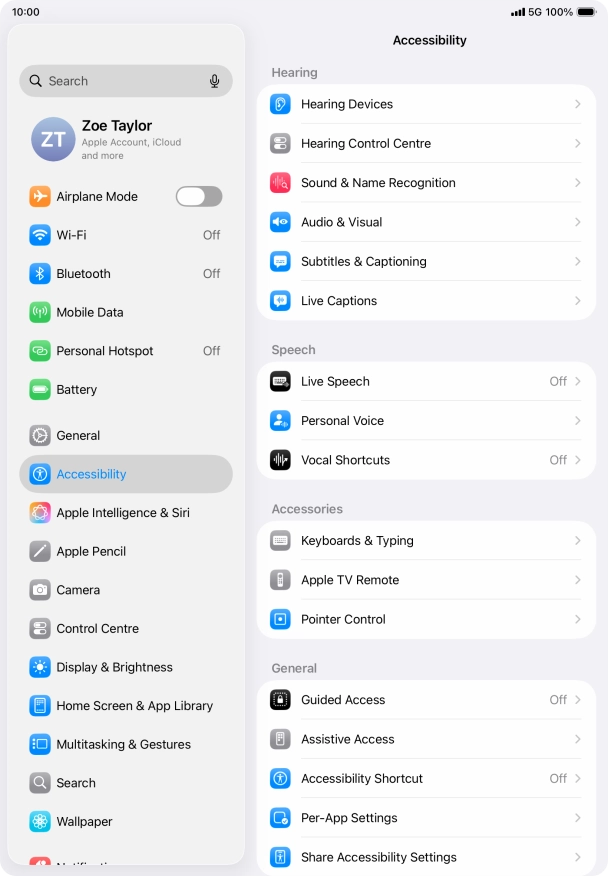This screenshot has width=608, height=876.
Task: Open Bluetooth settings
Action: pos(125,274)
